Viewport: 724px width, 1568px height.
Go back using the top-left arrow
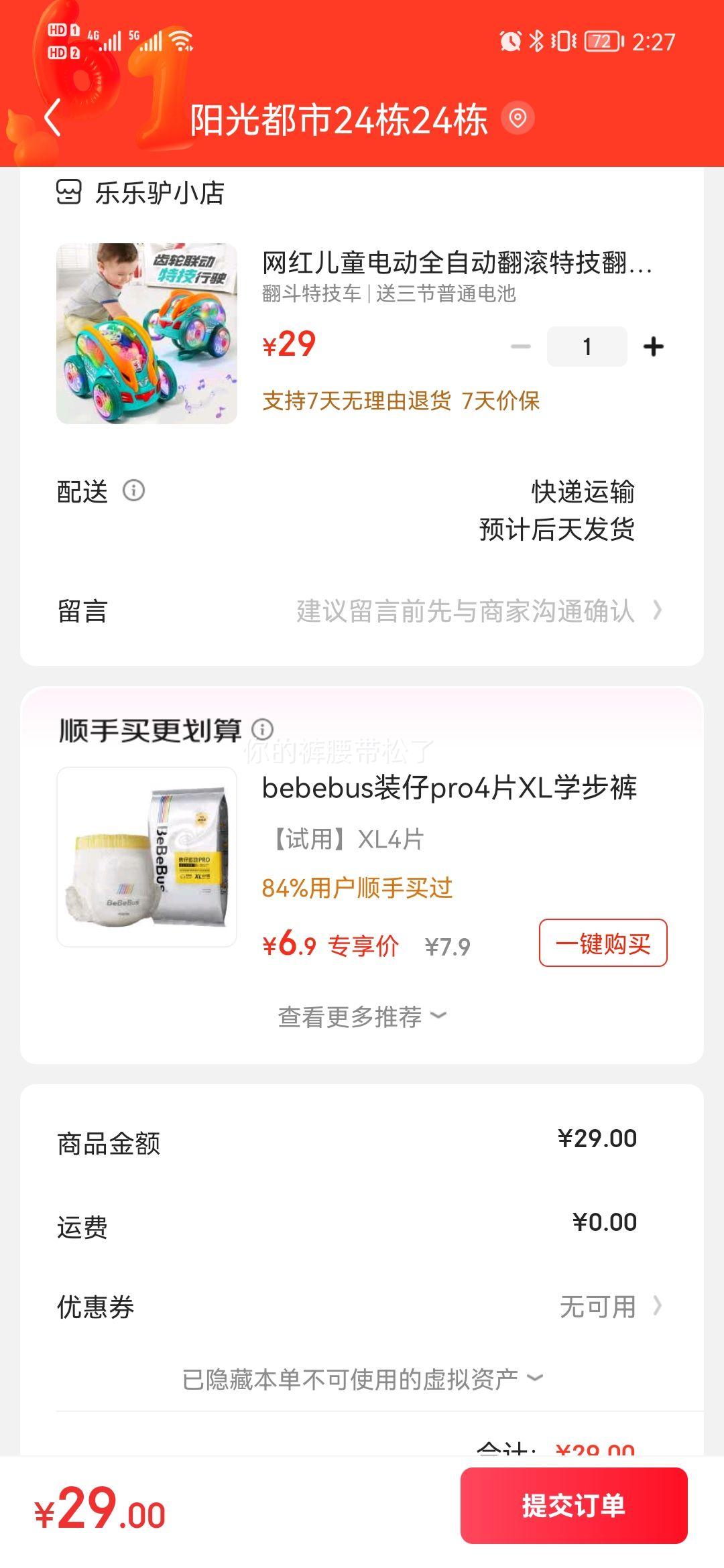tap(52, 118)
